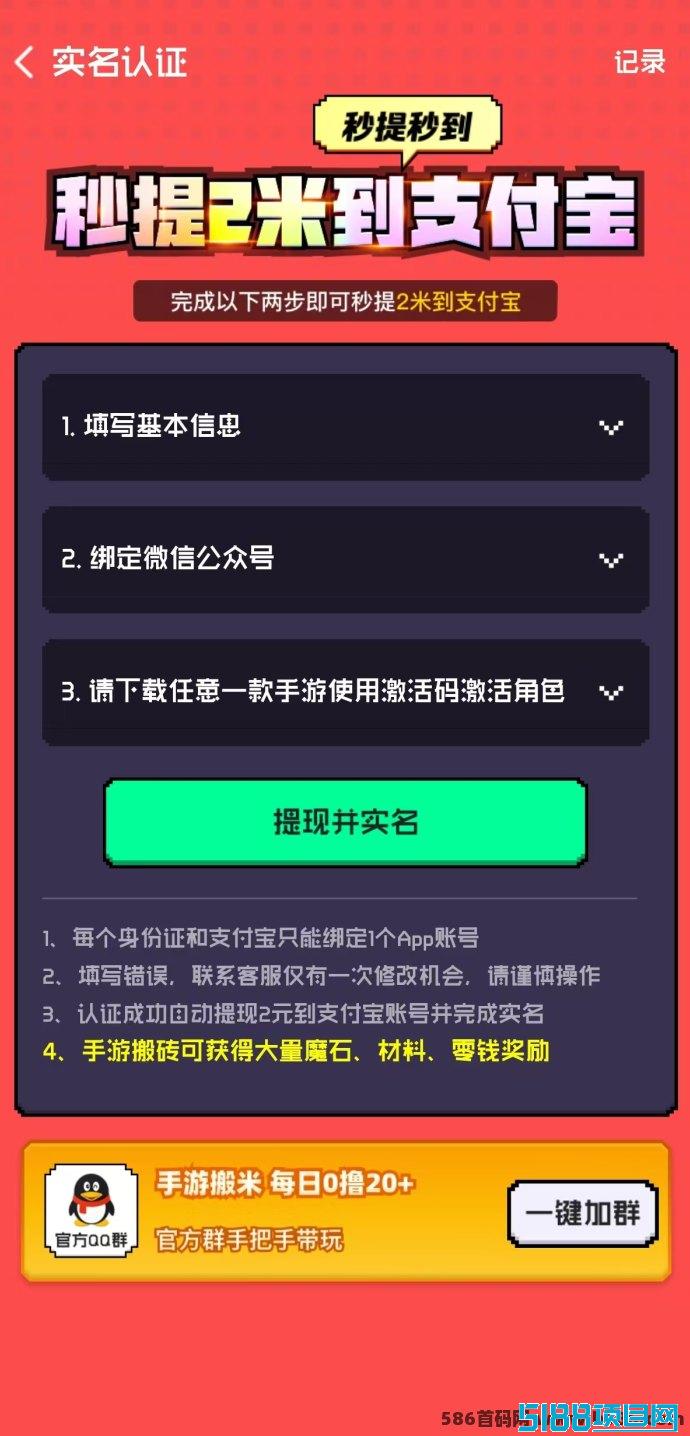This screenshot has height=1436, width=690.
Task: Open 记录 records
Action: (640, 62)
